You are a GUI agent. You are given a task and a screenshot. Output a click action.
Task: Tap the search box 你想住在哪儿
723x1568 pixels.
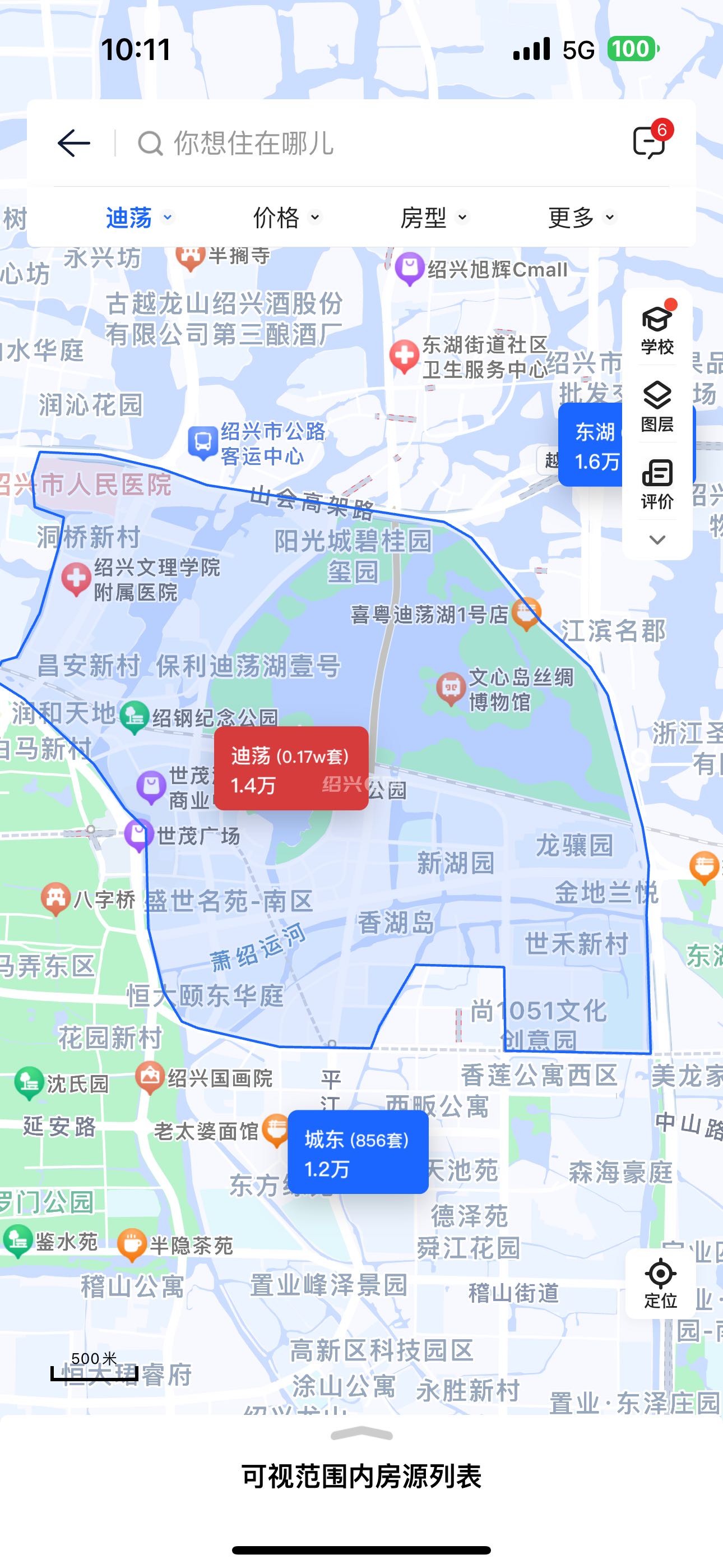pos(365,144)
